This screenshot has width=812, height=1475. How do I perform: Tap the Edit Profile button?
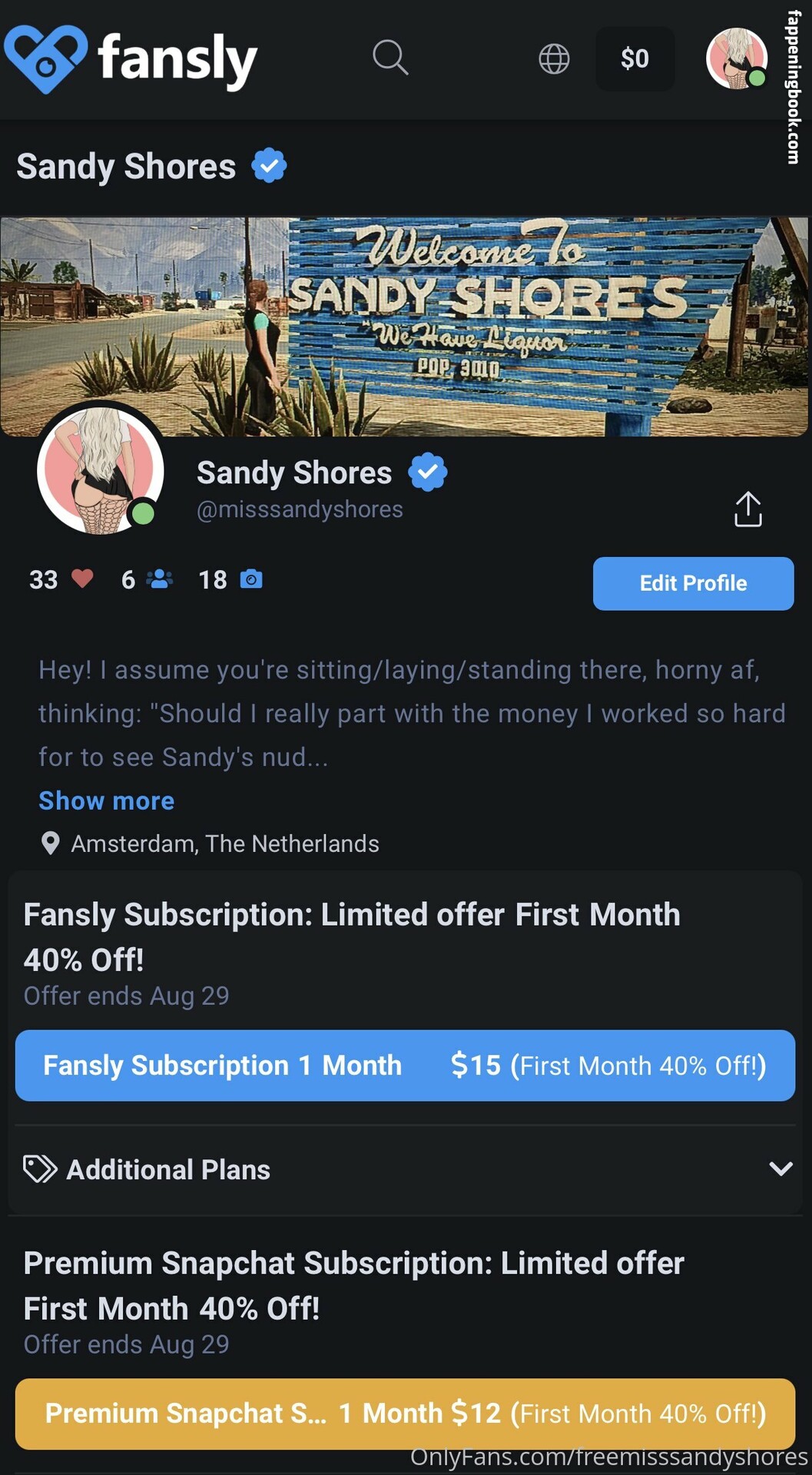[693, 583]
